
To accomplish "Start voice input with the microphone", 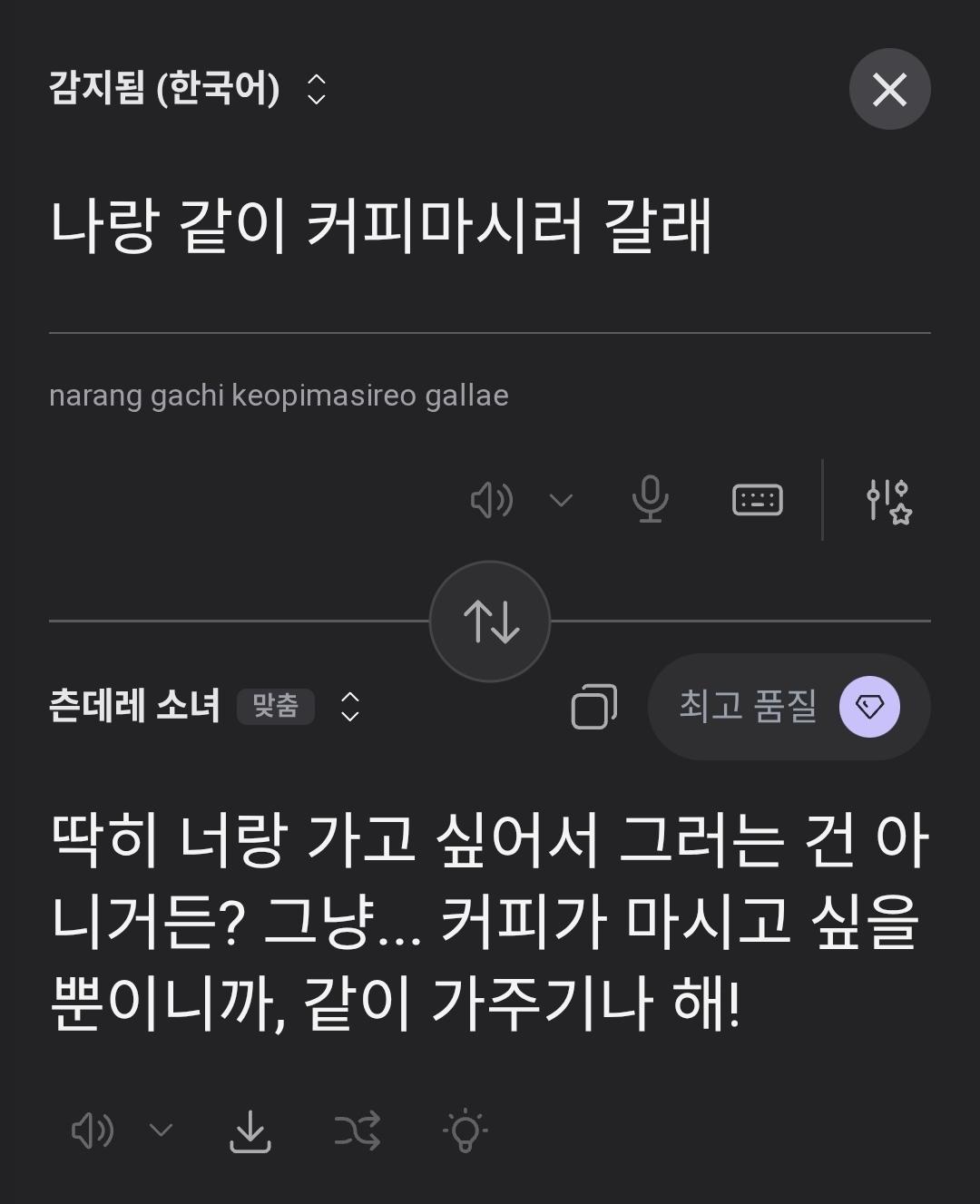I will click(650, 500).
